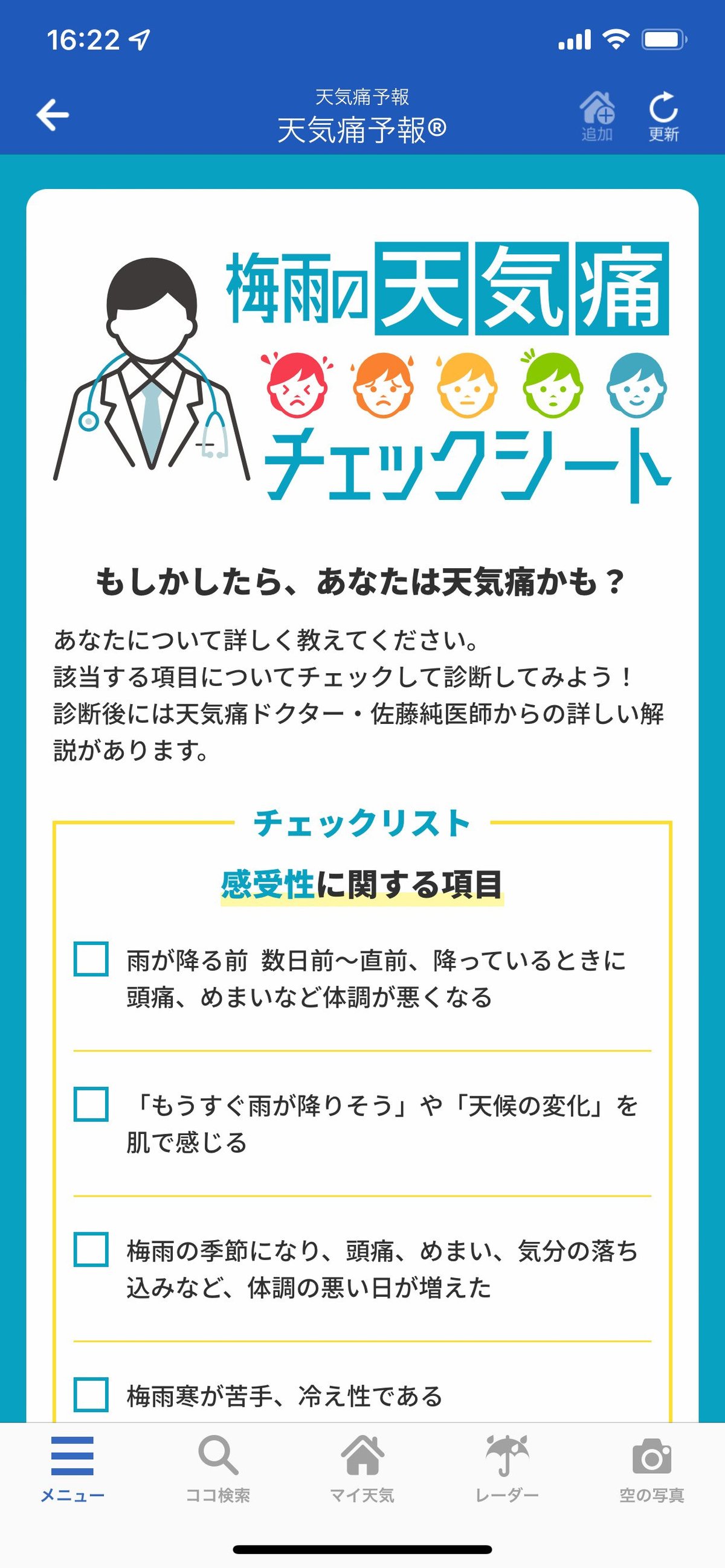Check 梅雨寒が苦手、冷え性である
Viewport: 725px width, 1568px height.
[x=91, y=1395]
